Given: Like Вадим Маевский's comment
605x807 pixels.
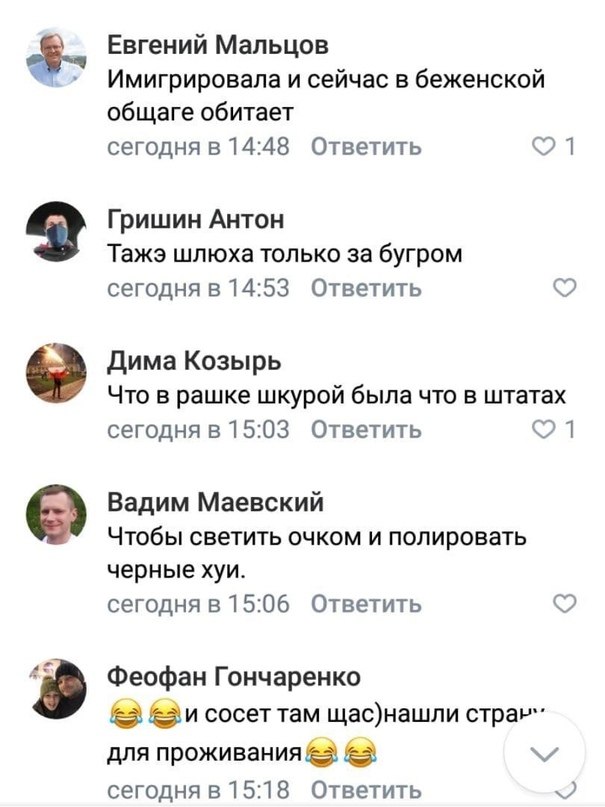Looking at the screenshot, I should (564, 604).
